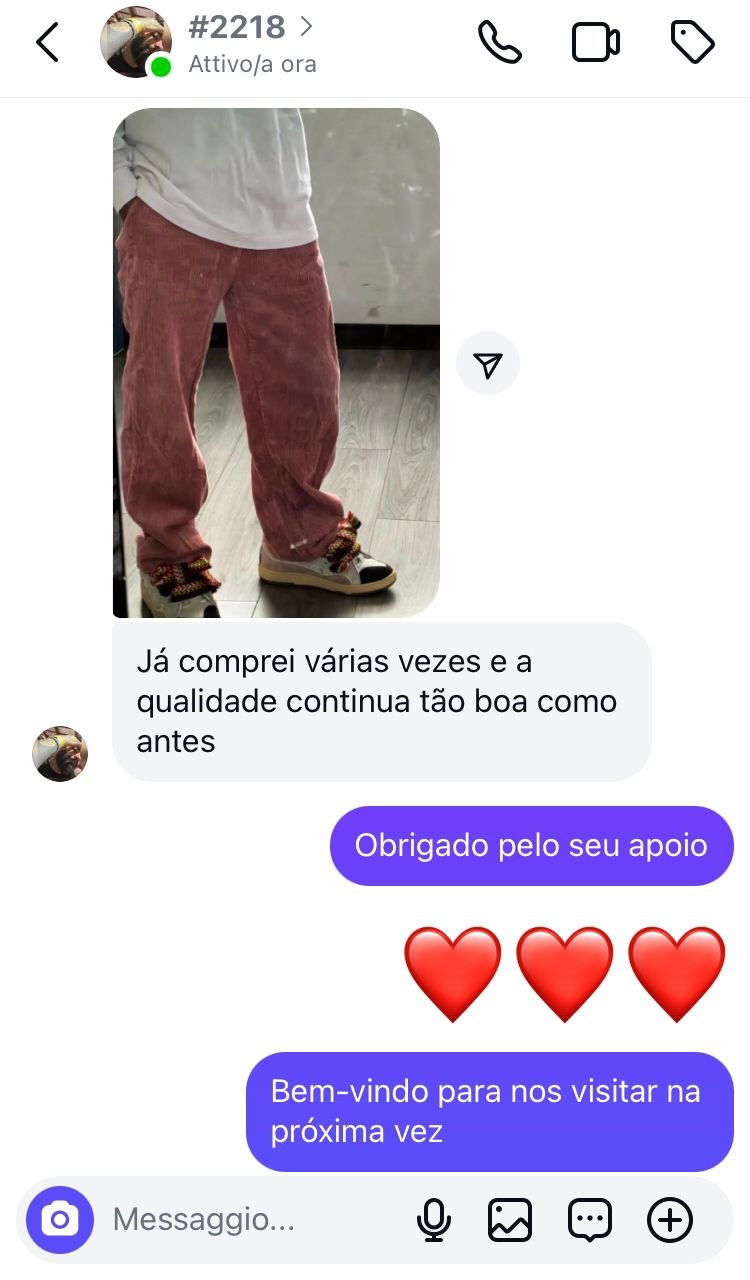The image size is (750, 1280).
Task: Open saved replies speech bubble icon
Action: (590, 1220)
